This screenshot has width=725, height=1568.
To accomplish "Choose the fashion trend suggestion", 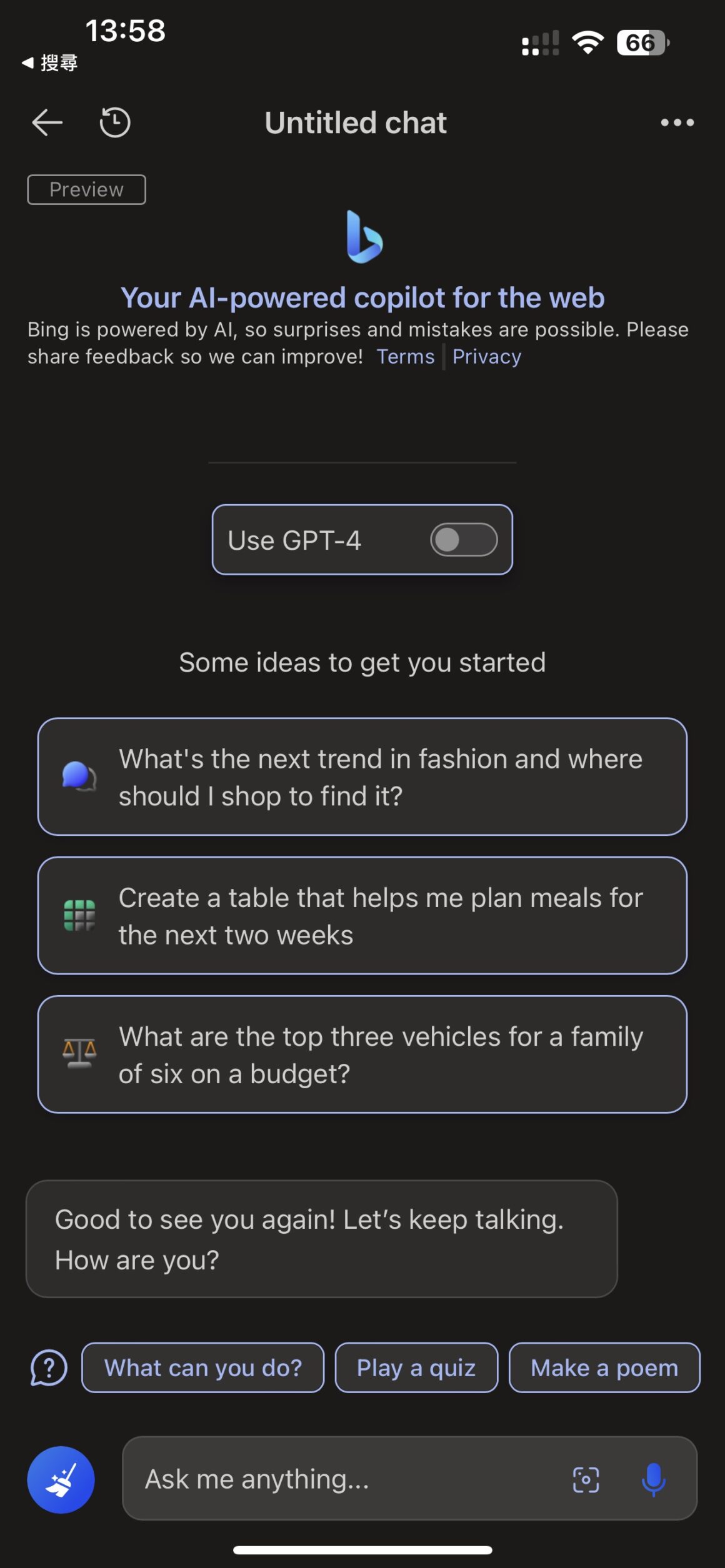I will tap(362, 777).
